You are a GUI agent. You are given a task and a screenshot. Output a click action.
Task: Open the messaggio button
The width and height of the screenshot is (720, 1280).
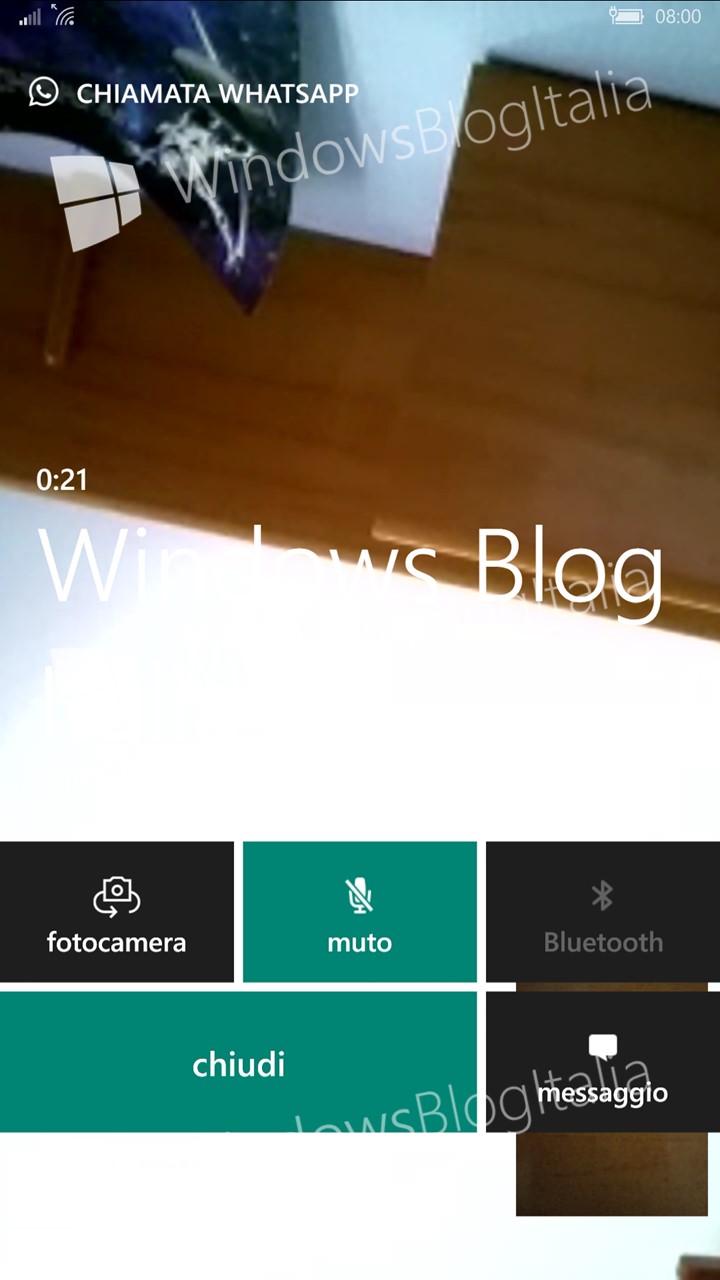603,1062
